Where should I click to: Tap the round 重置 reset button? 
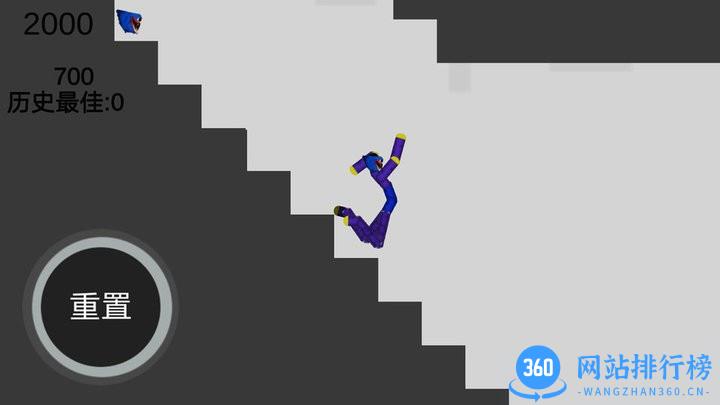100,306
